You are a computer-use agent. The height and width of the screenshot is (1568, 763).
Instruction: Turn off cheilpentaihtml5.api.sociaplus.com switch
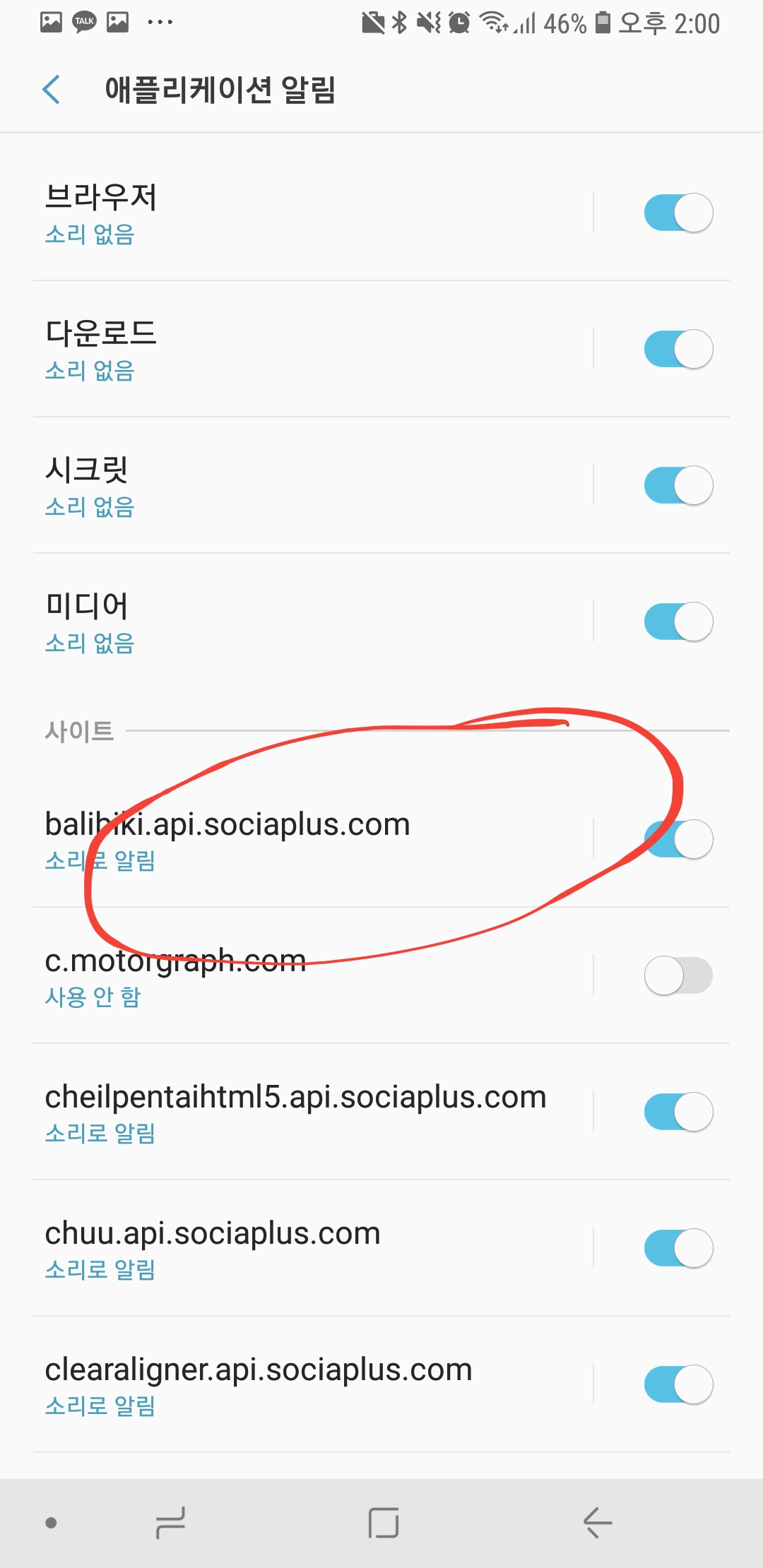(678, 1112)
